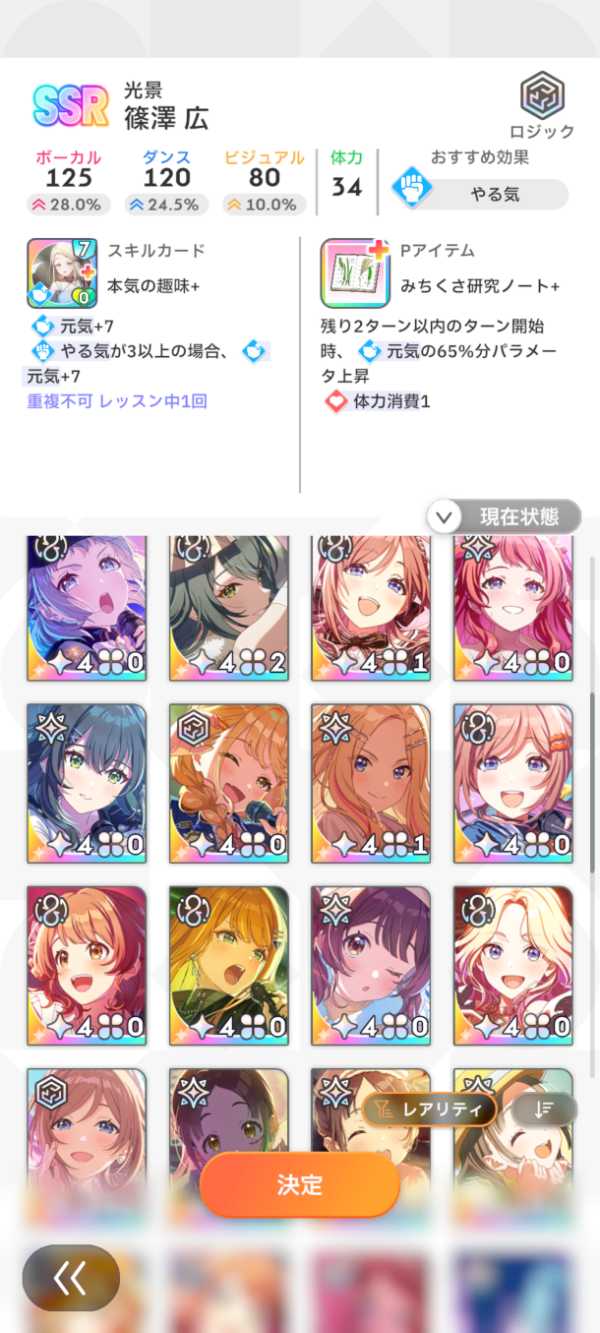The height and width of the screenshot is (1333, 600).
Task: Confirm selection with the 決定 button
Action: [300, 1185]
